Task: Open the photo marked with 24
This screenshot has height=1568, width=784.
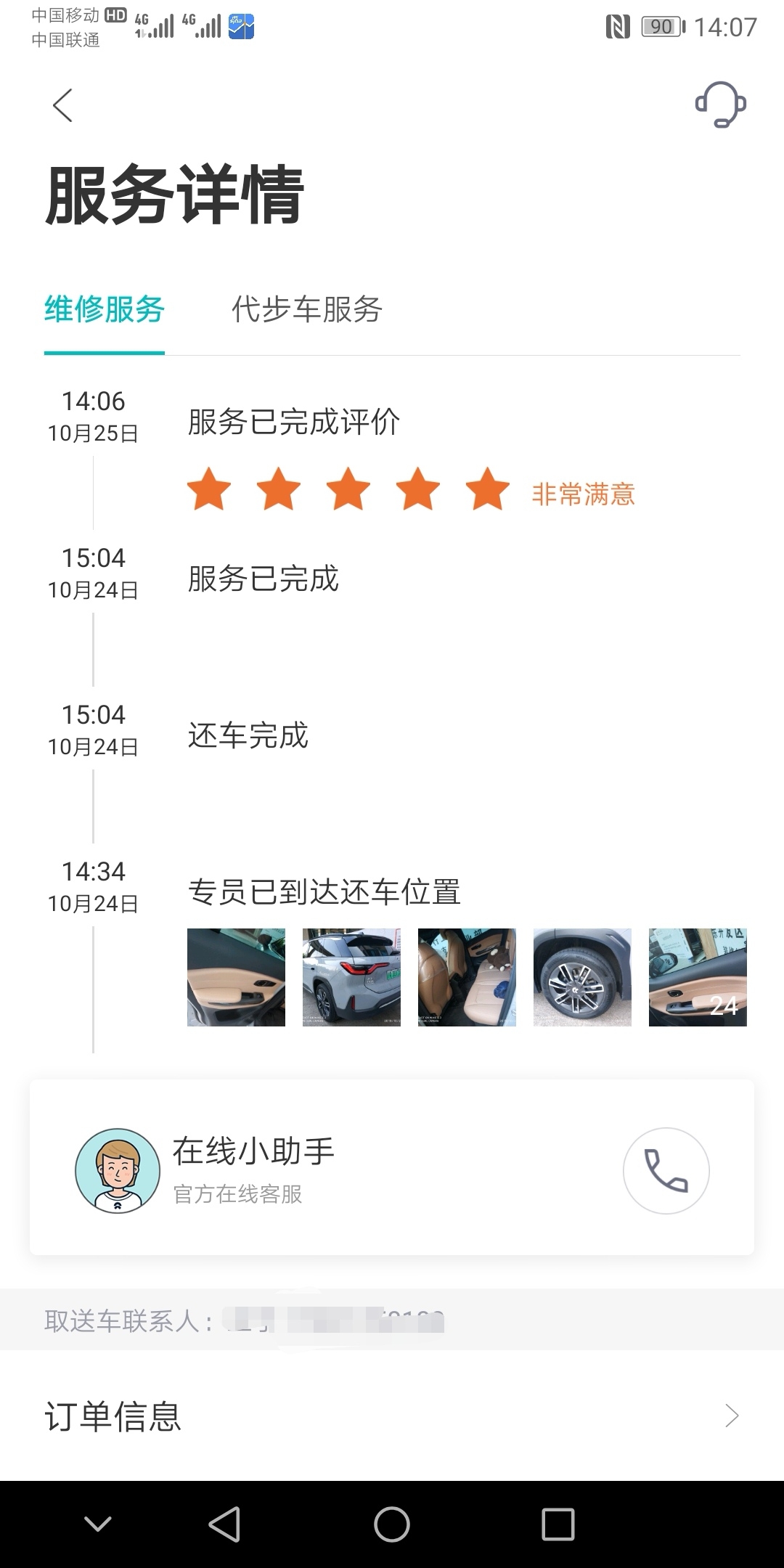Action: [698, 977]
